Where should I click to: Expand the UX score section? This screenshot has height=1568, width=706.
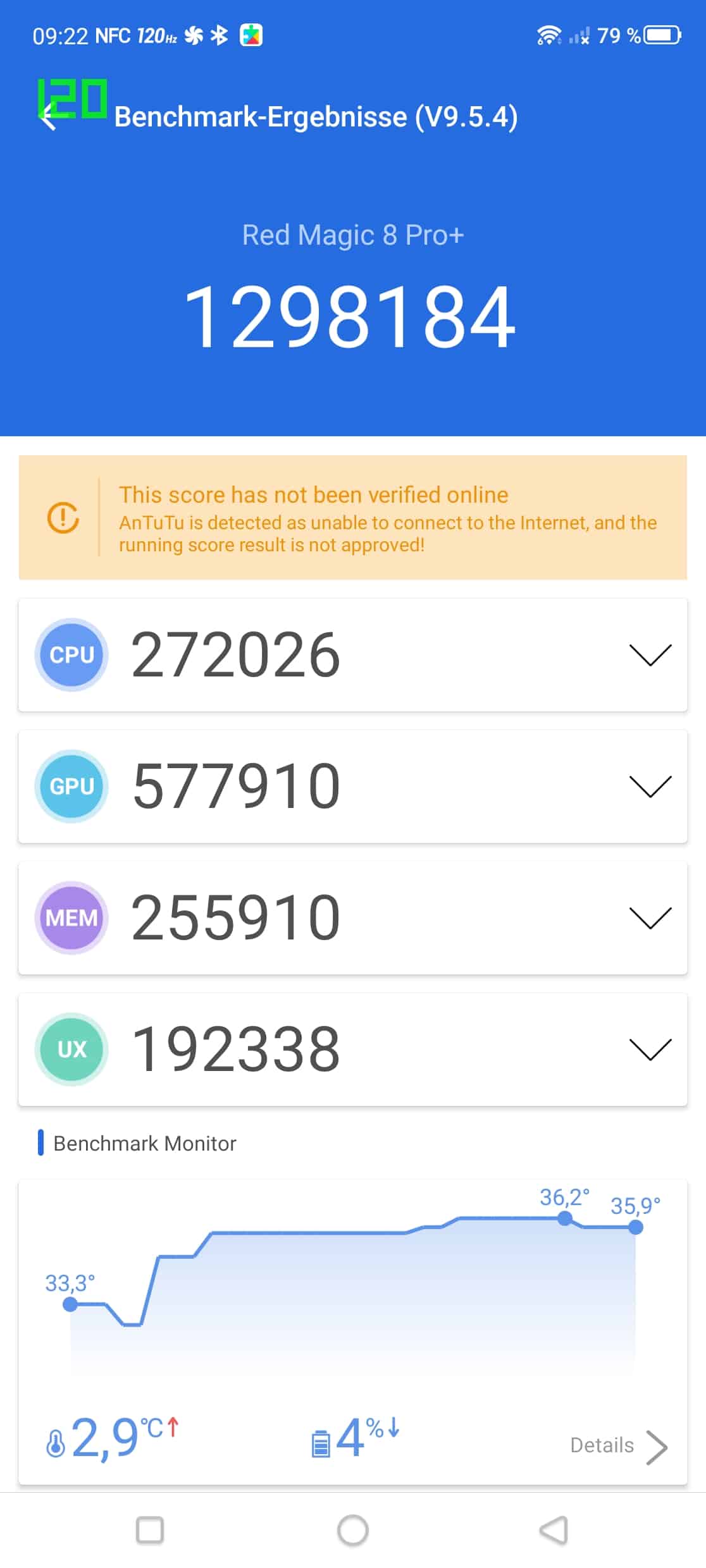coord(650,1050)
